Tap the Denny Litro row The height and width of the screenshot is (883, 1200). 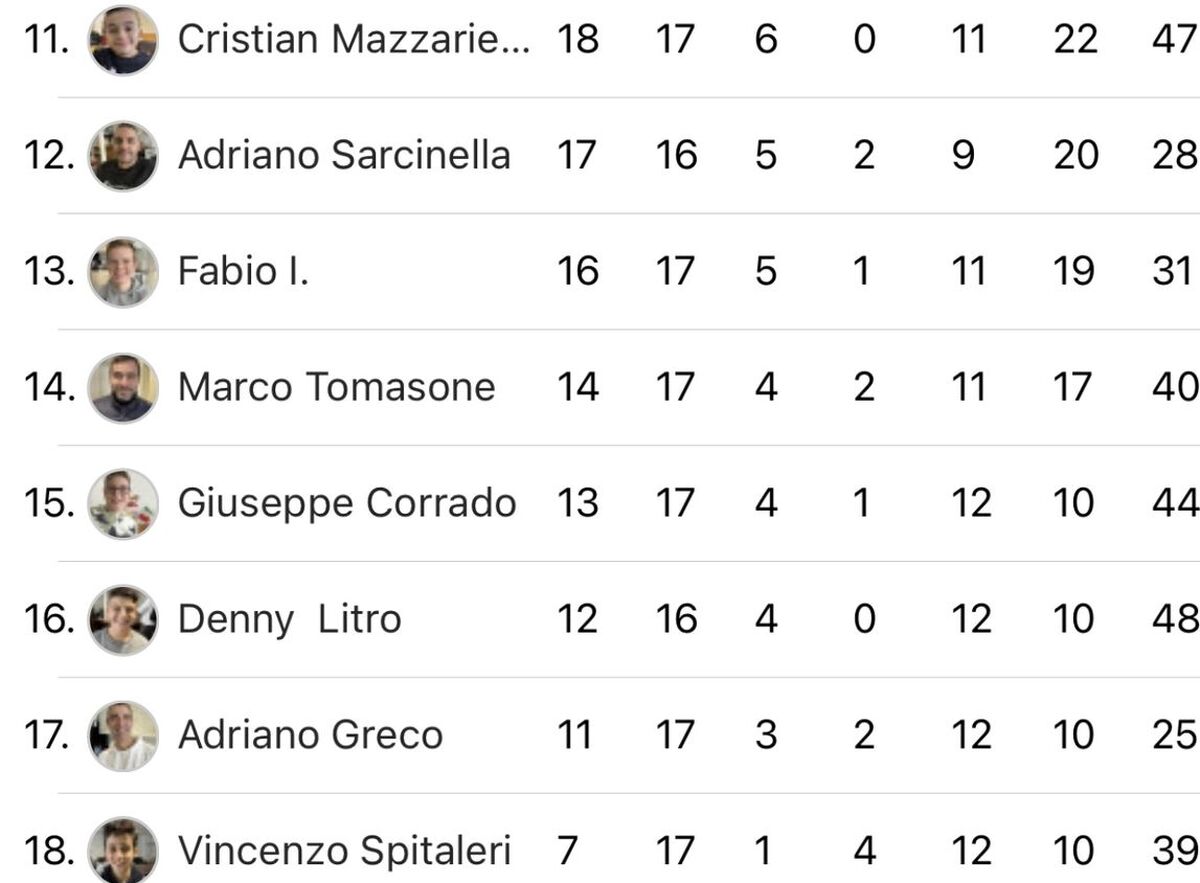click(289, 619)
